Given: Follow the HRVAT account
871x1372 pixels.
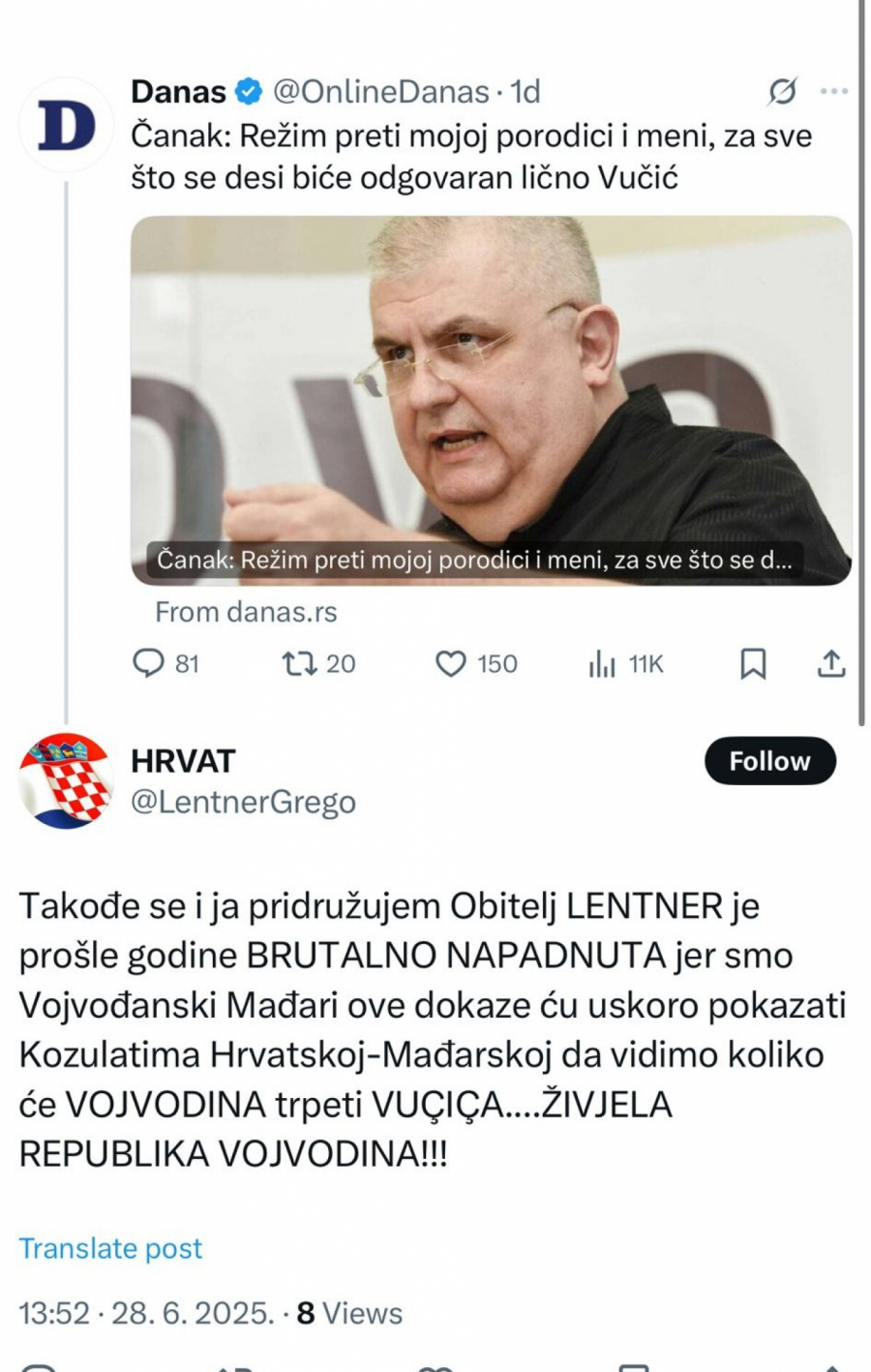Looking at the screenshot, I should (769, 761).
